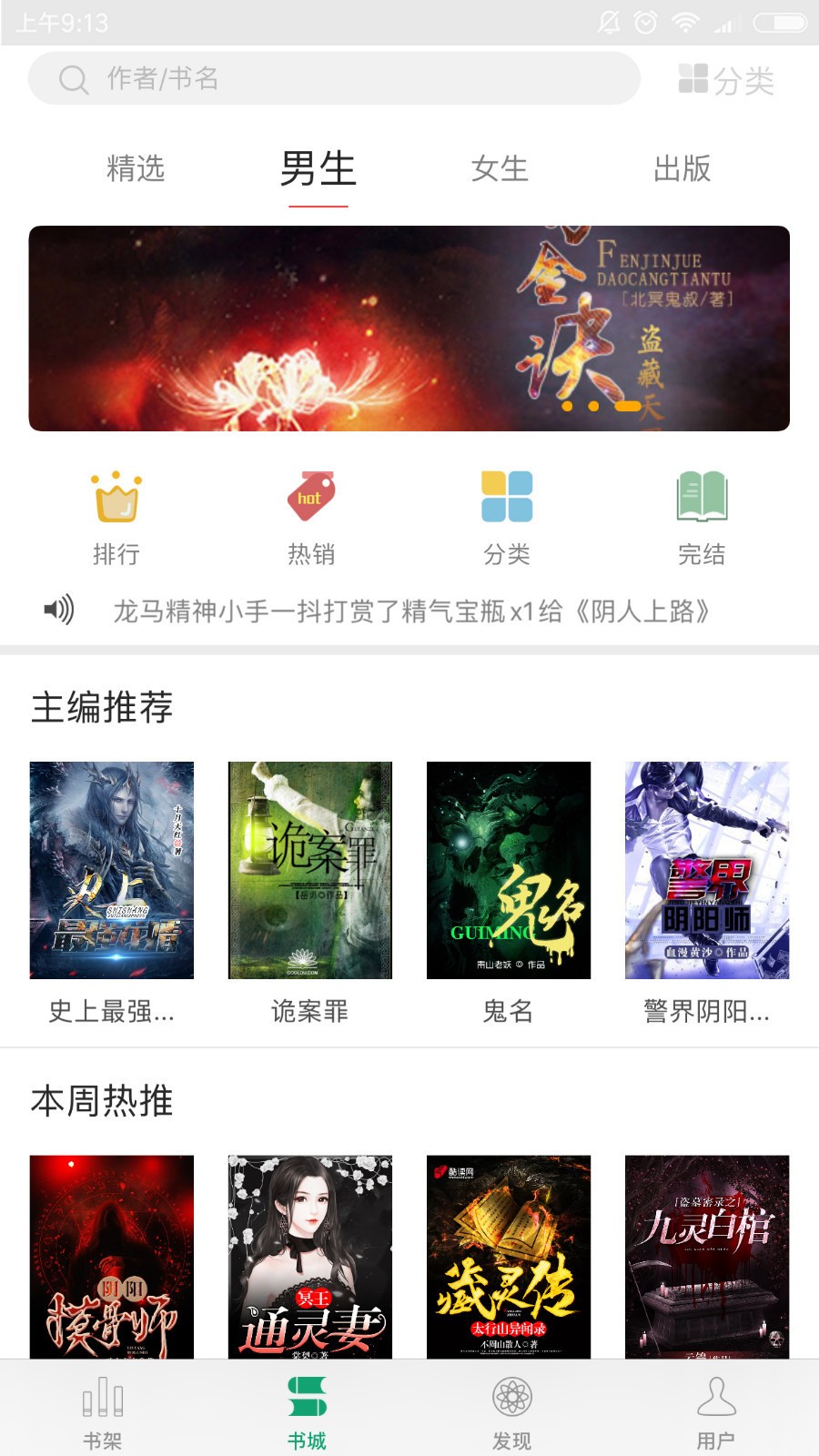
Task: Open the 藏灵传 book cover
Action: tap(509, 1257)
